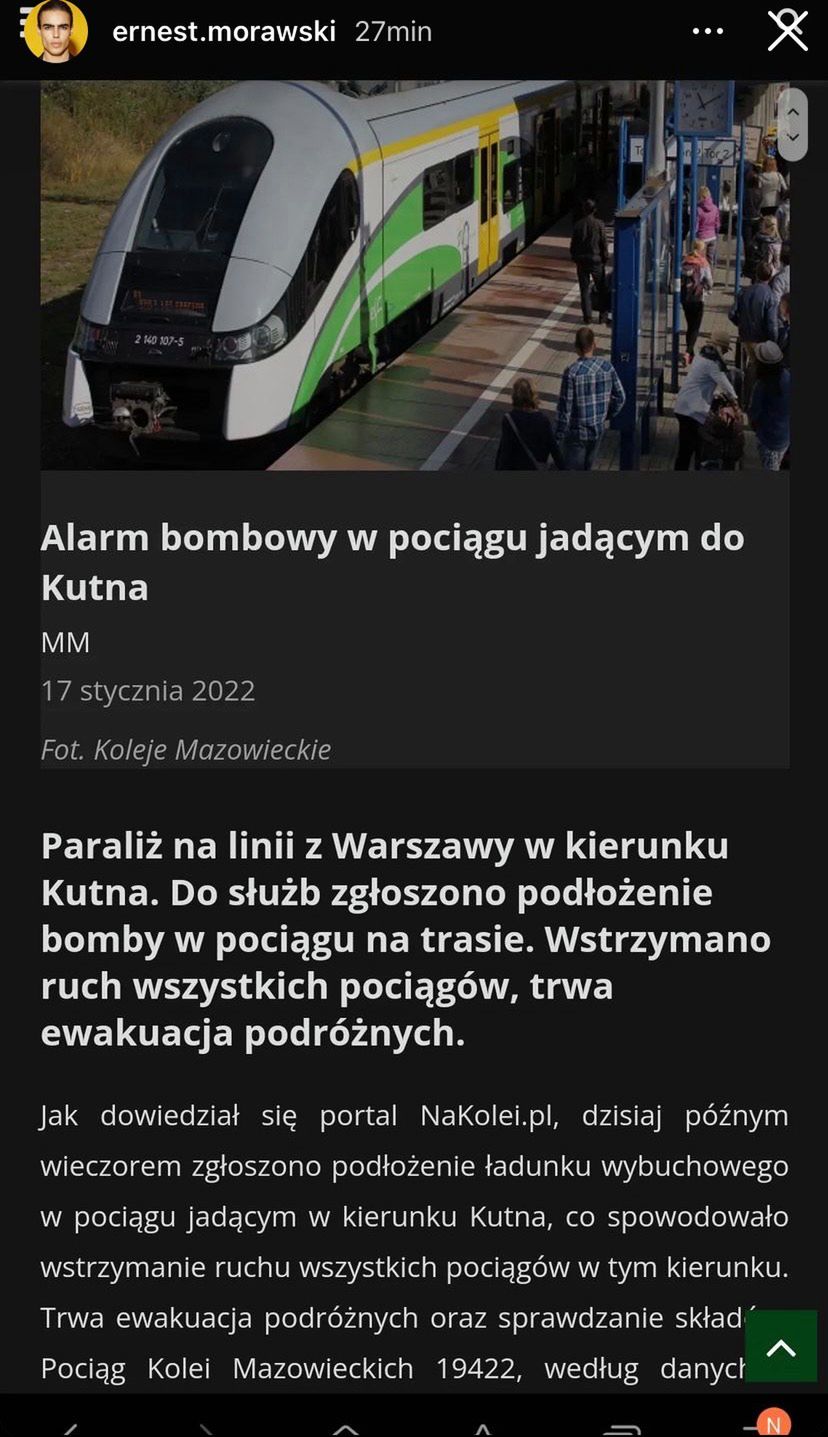828x1437 pixels.
Task: Open ernest.morawski's profile from the username
Action: pos(223,32)
